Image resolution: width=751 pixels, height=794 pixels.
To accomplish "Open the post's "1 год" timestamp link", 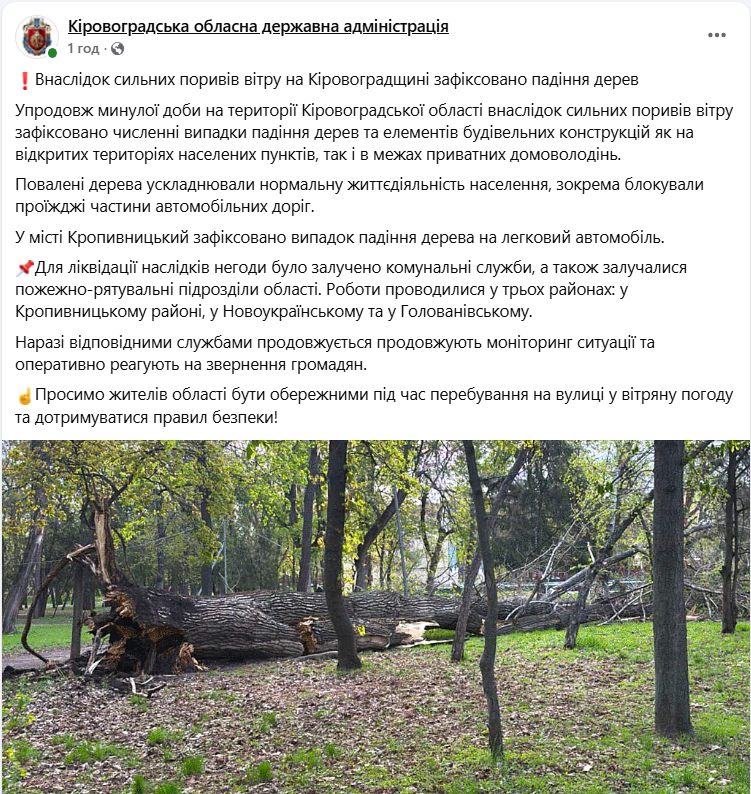I will pyautogui.click(x=83, y=48).
